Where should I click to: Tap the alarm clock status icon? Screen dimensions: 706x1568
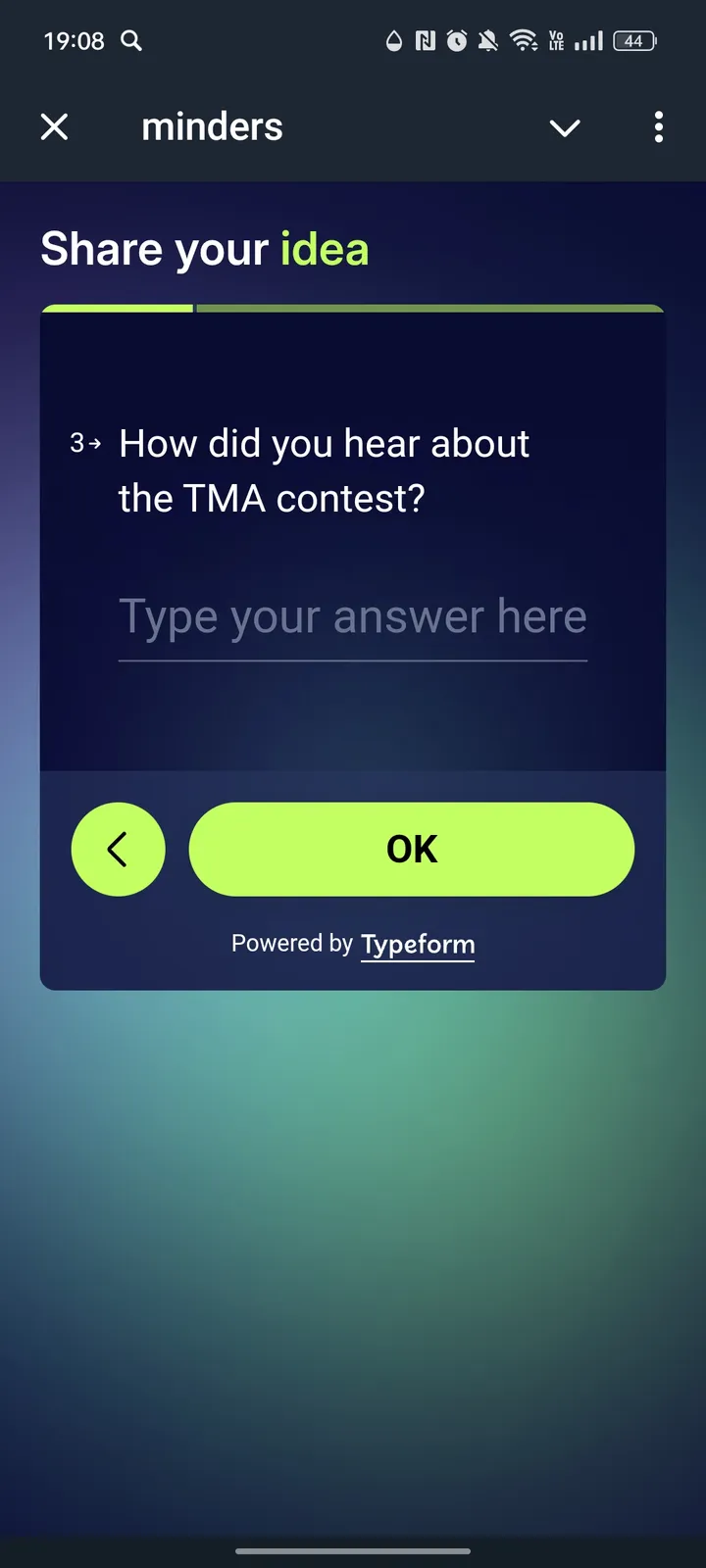(457, 41)
